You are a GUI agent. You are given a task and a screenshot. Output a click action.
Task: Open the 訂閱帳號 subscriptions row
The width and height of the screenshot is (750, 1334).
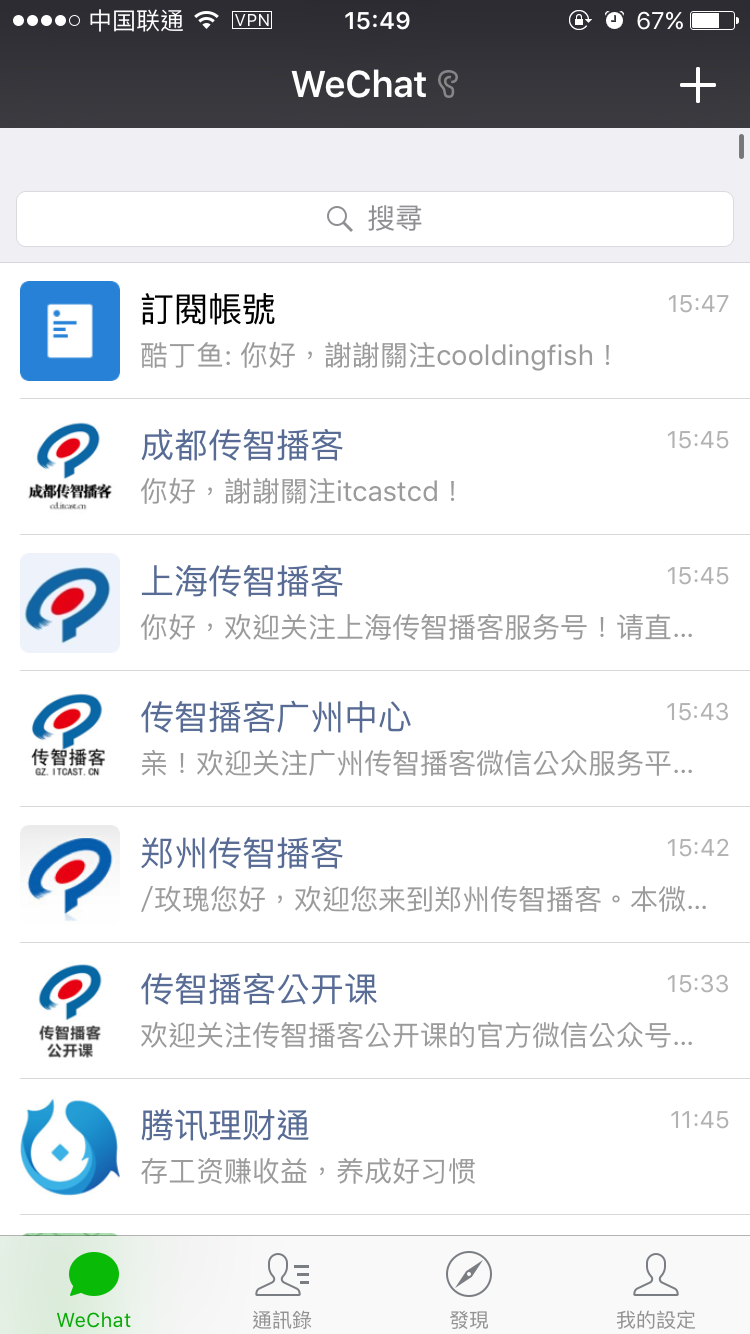click(x=375, y=330)
